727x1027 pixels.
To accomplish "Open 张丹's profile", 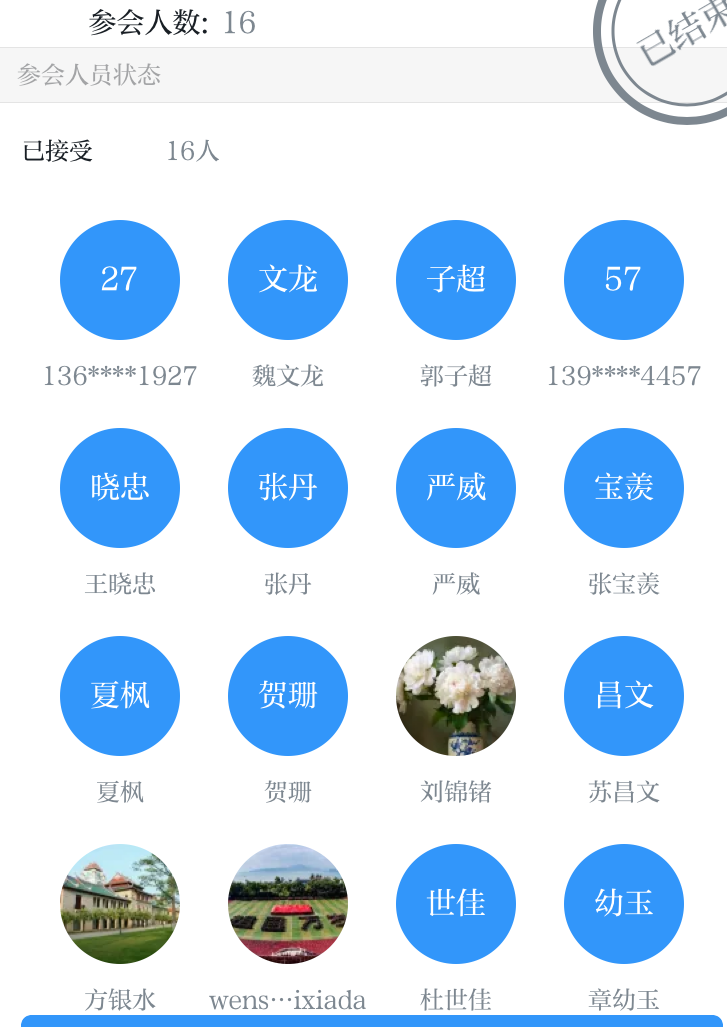I will click(x=288, y=488).
